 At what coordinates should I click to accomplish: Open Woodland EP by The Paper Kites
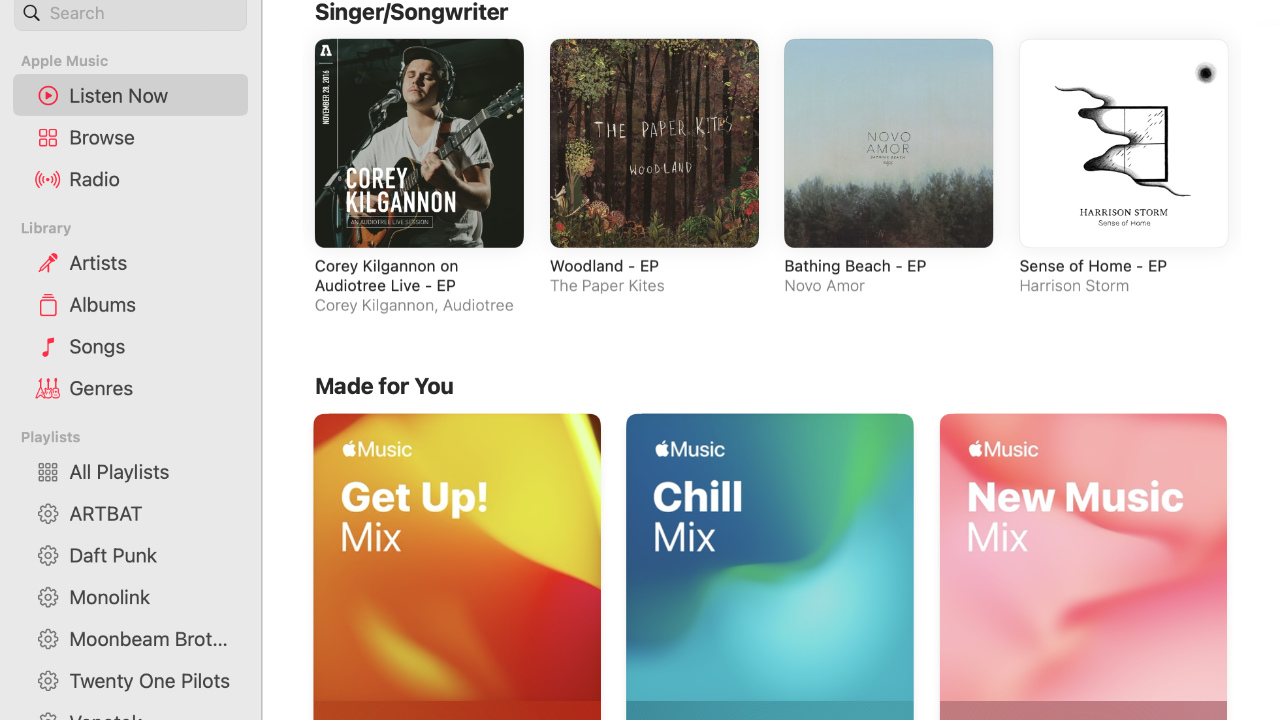coord(654,144)
